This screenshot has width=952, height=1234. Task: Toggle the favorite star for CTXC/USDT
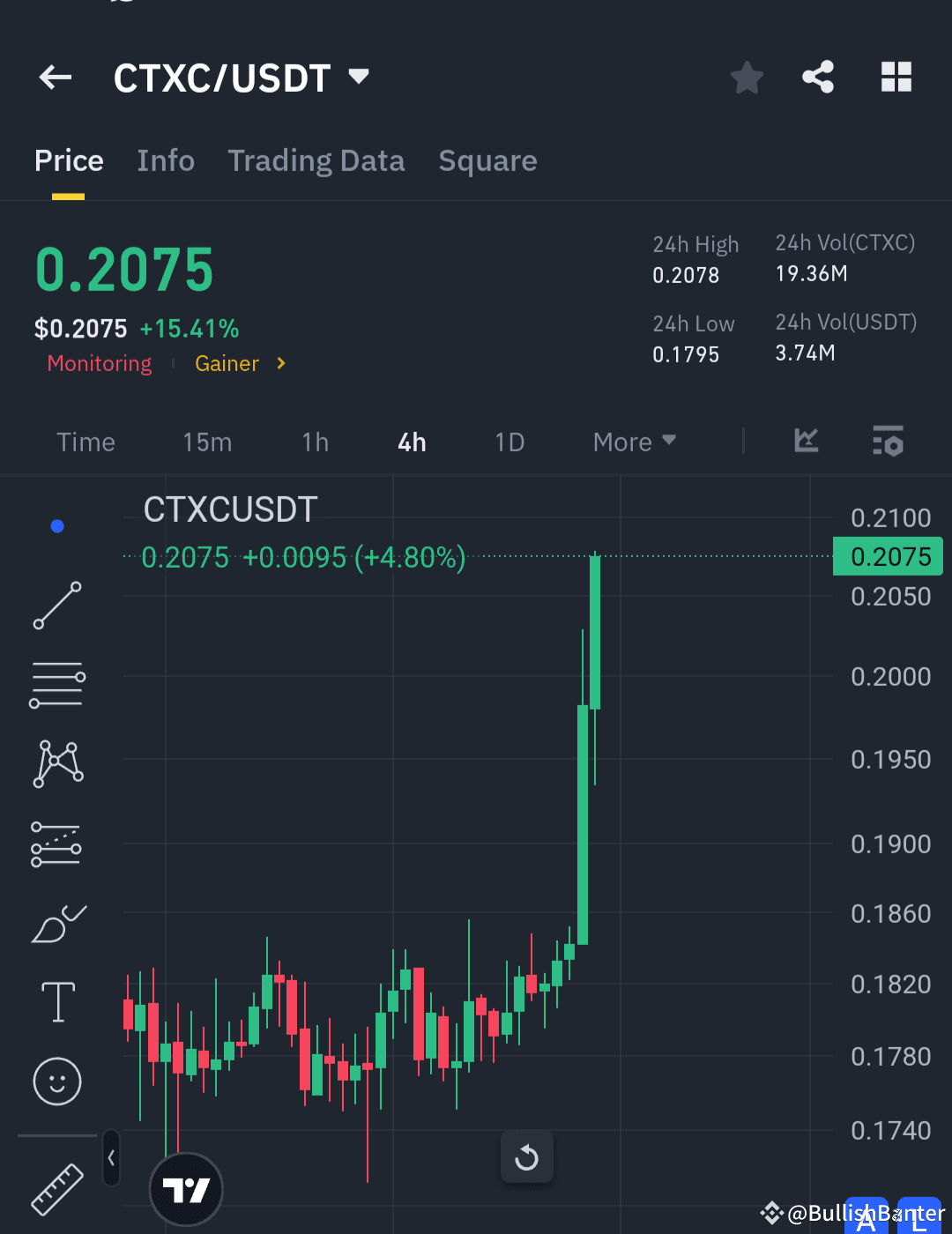[x=747, y=77]
